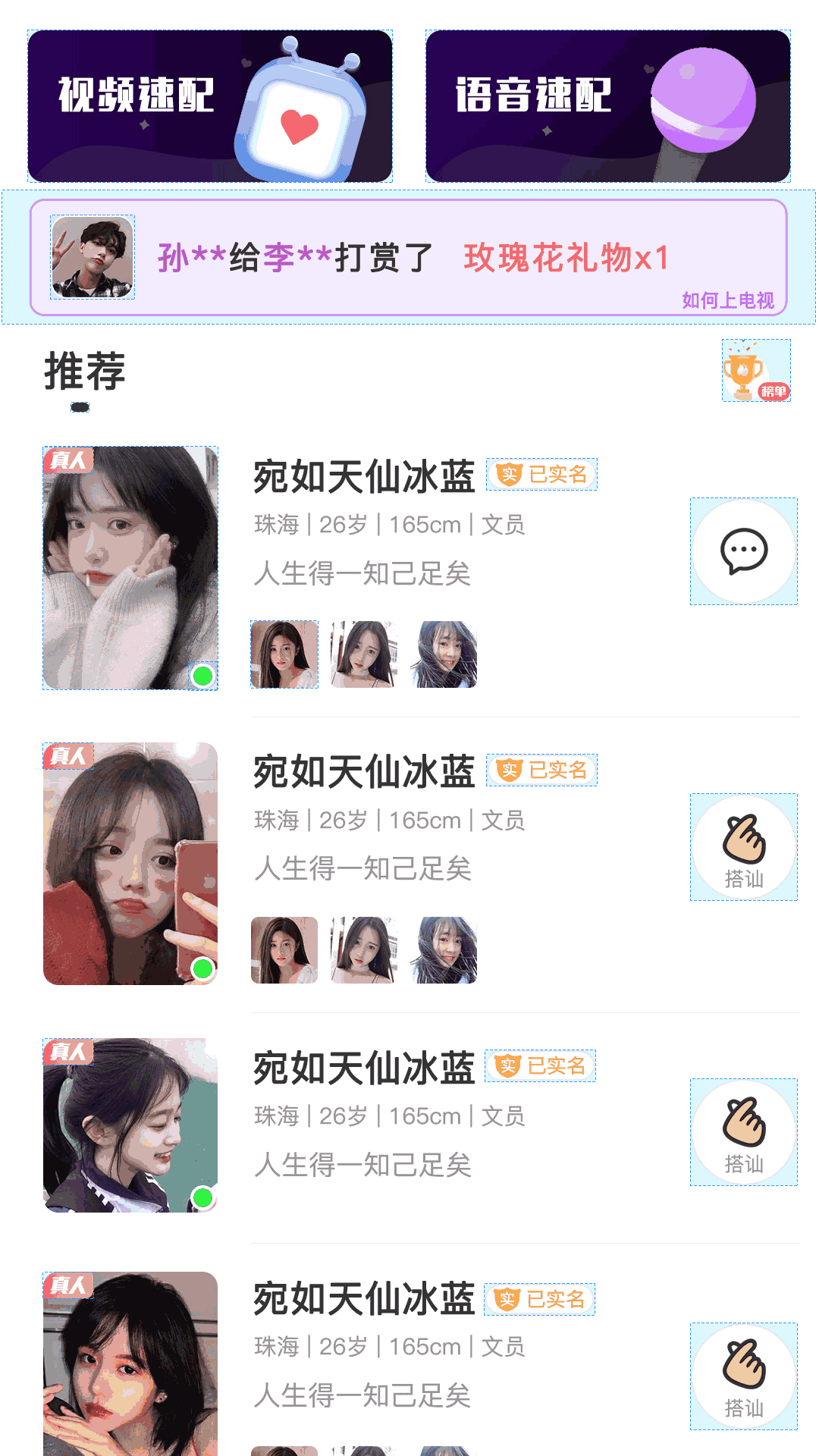Start 视频速配 video matching
The image size is (819, 1456).
210,106
